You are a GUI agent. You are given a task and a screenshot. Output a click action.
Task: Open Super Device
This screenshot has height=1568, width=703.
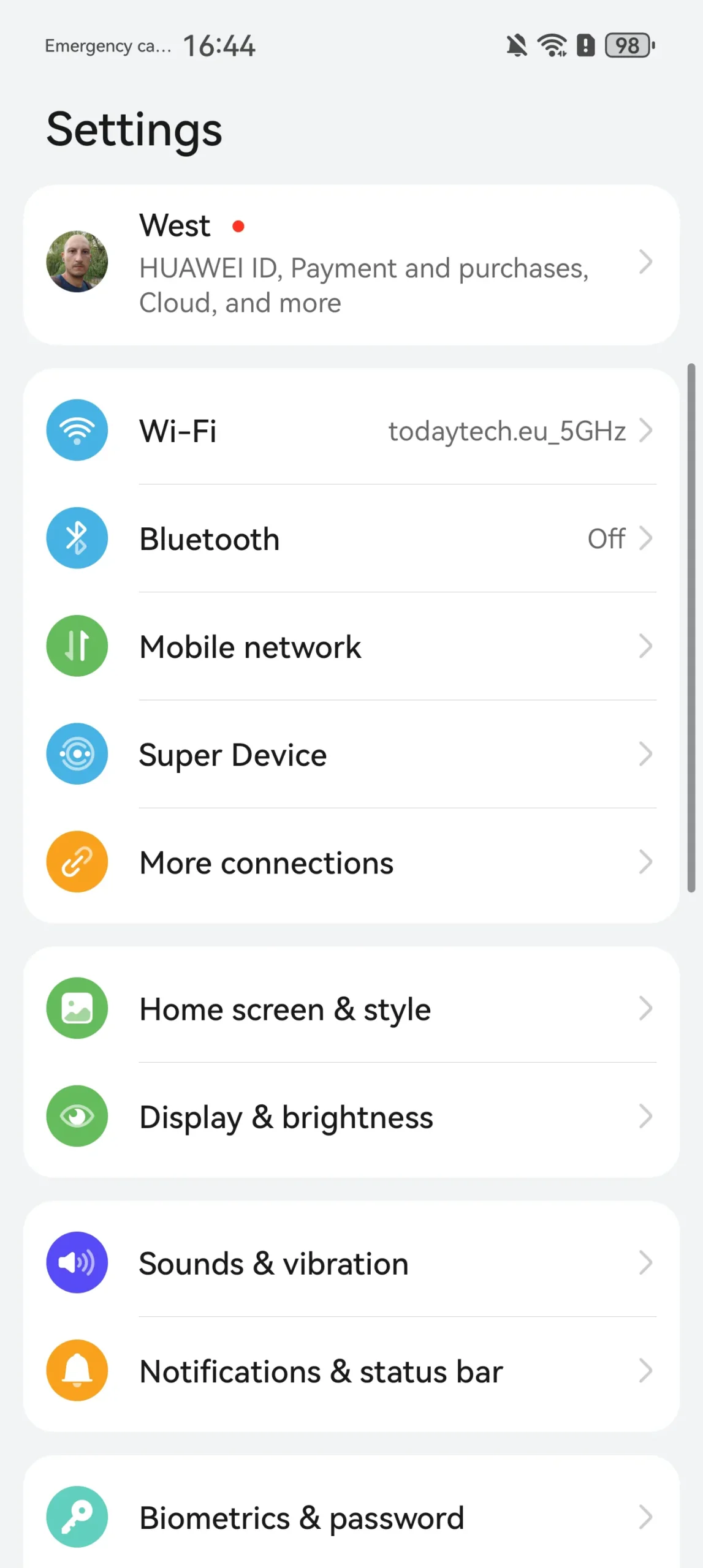pos(351,754)
